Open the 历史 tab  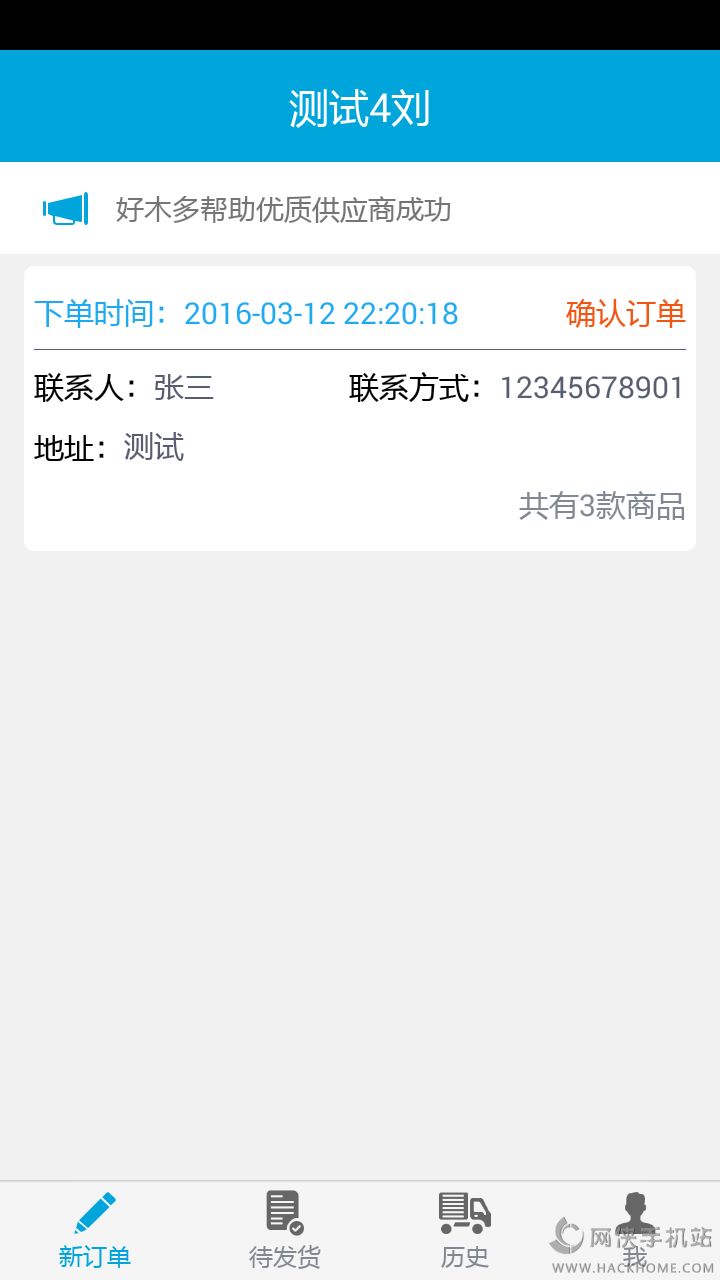pos(464,1230)
